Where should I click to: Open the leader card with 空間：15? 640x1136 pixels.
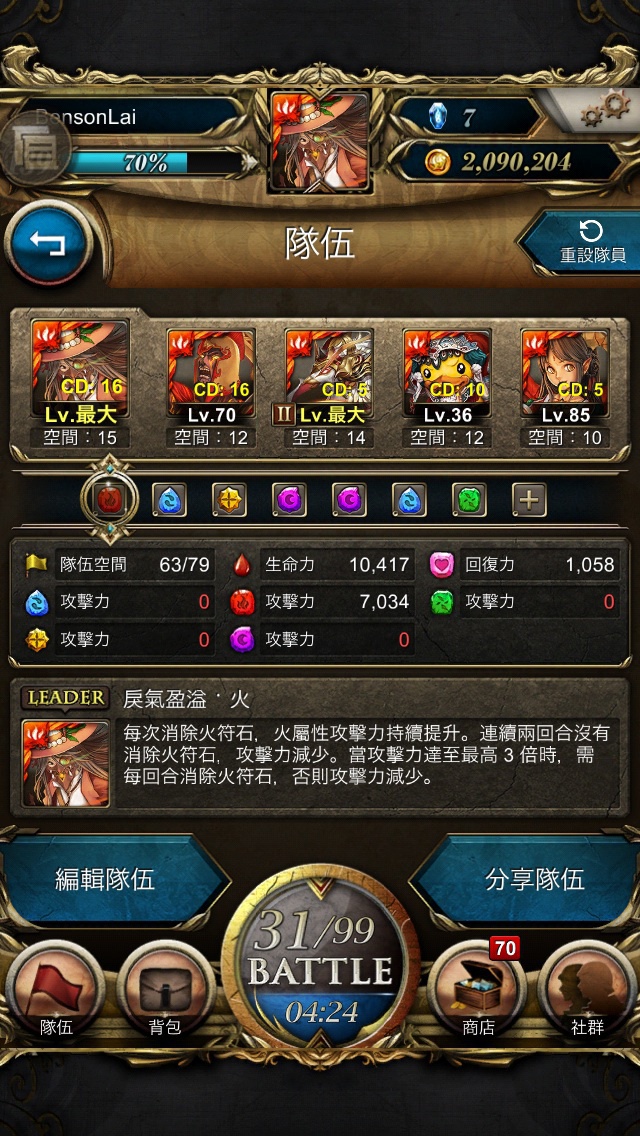[80, 384]
